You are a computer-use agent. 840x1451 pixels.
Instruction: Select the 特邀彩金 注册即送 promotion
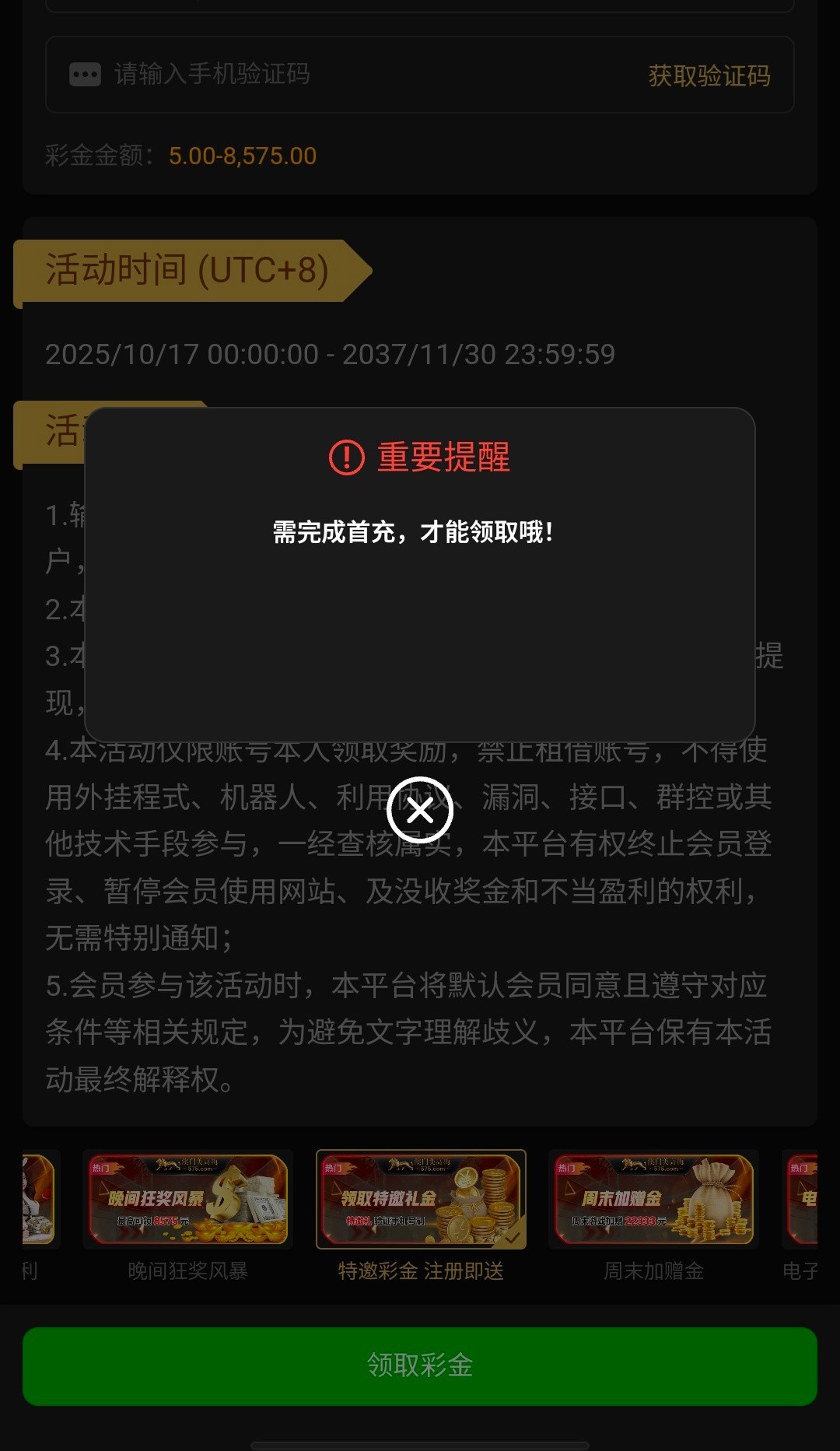click(421, 1200)
